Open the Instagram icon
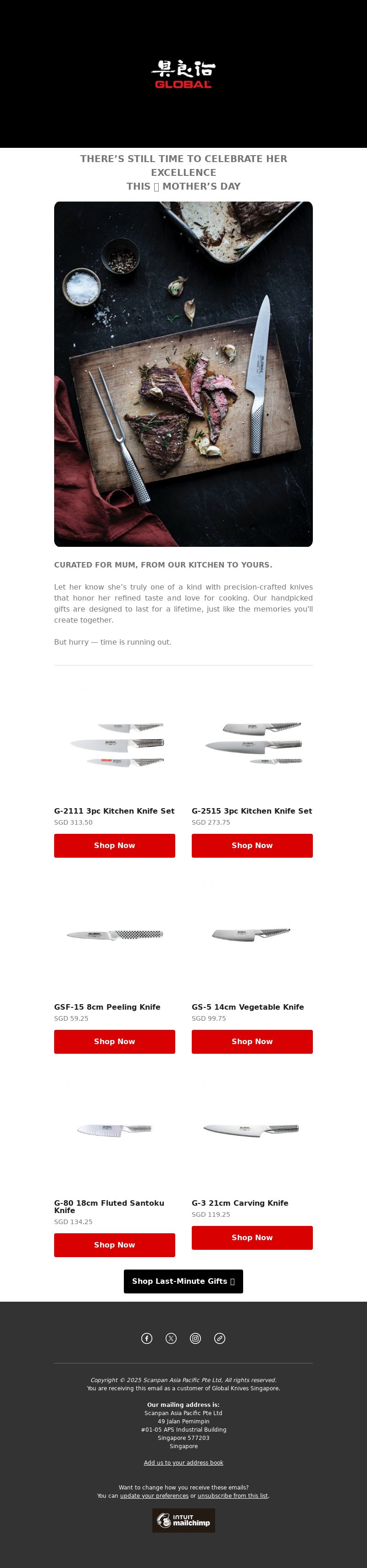This screenshot has height=1568, width=367. click(x=195, y=1338)
